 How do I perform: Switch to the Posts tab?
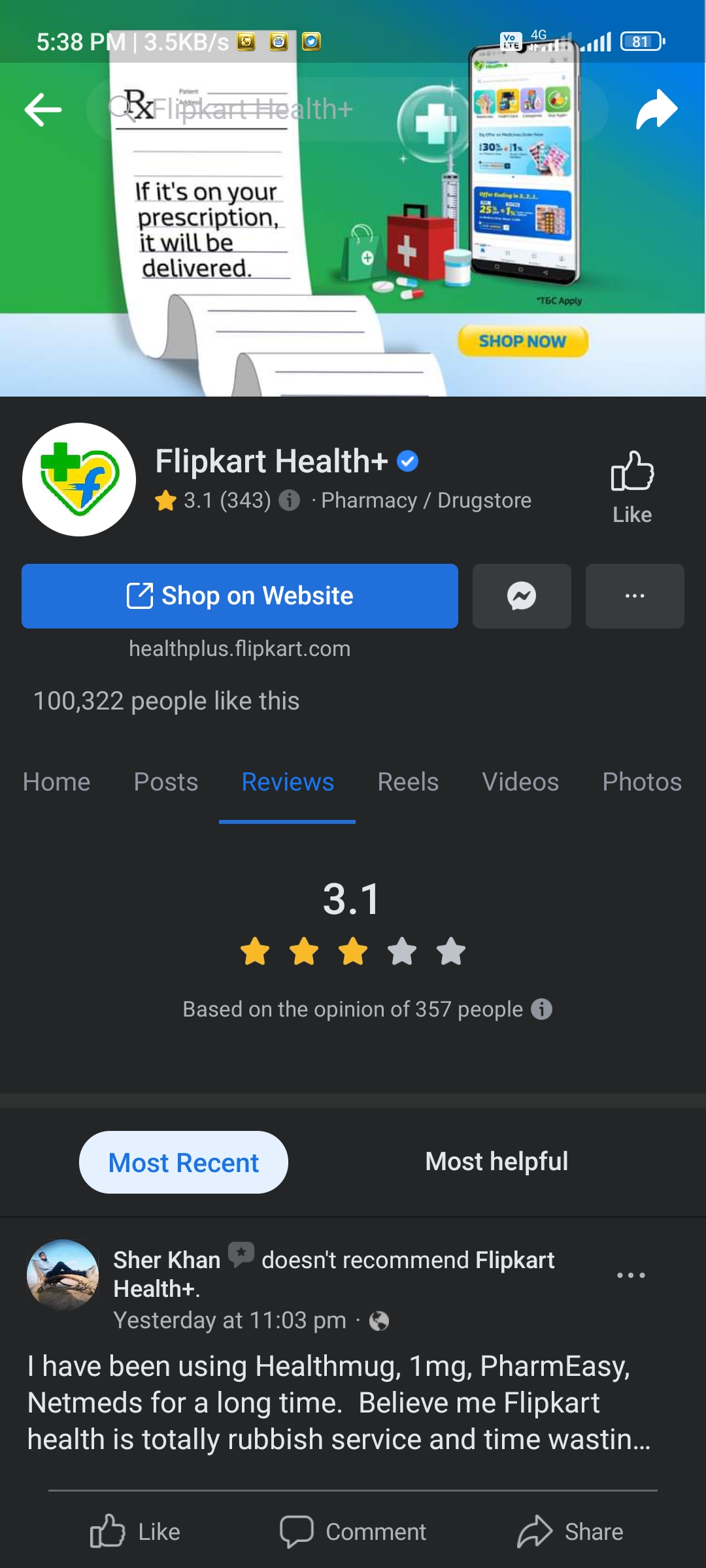[x=165, y=782]
